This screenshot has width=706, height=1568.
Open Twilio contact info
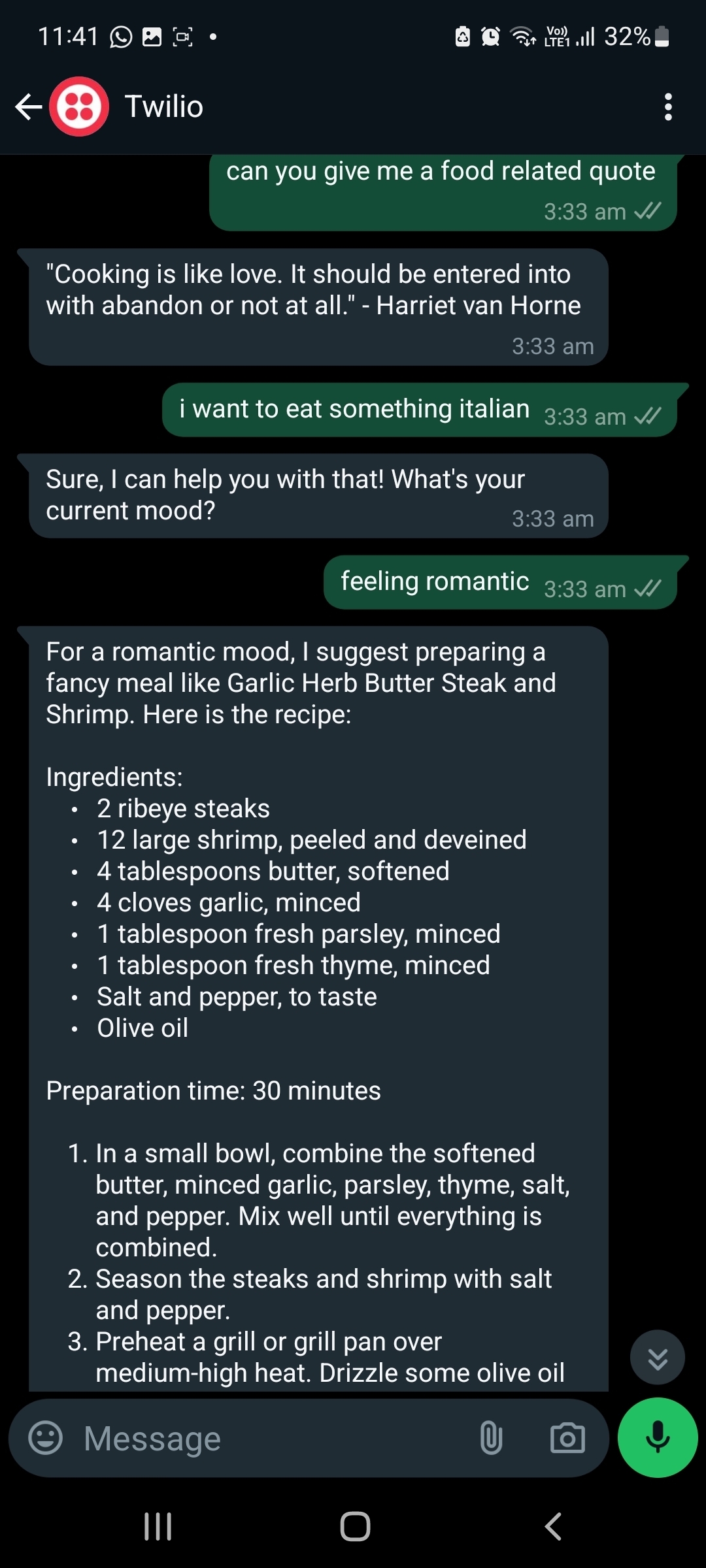point(163,106)
